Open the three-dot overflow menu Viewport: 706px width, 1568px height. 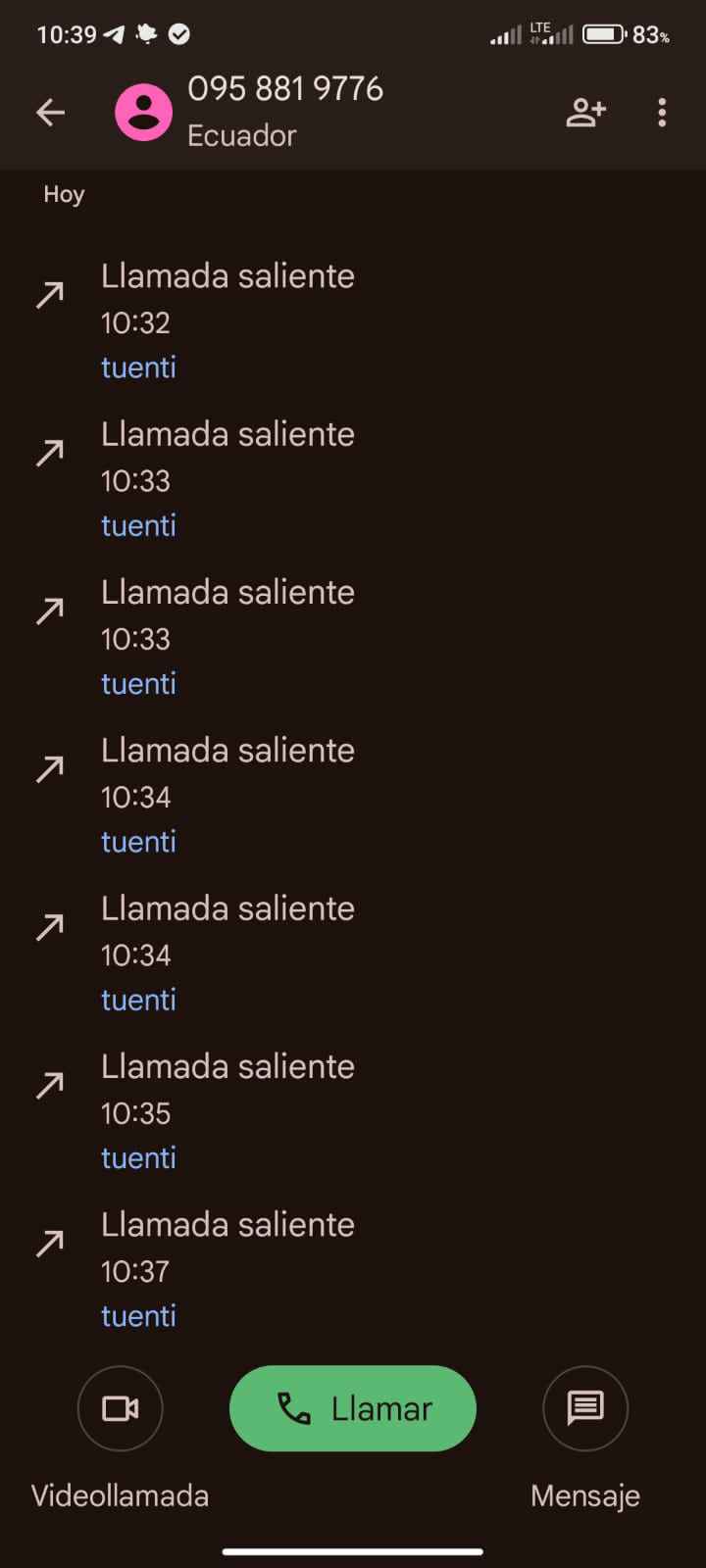tap(662, 113)
